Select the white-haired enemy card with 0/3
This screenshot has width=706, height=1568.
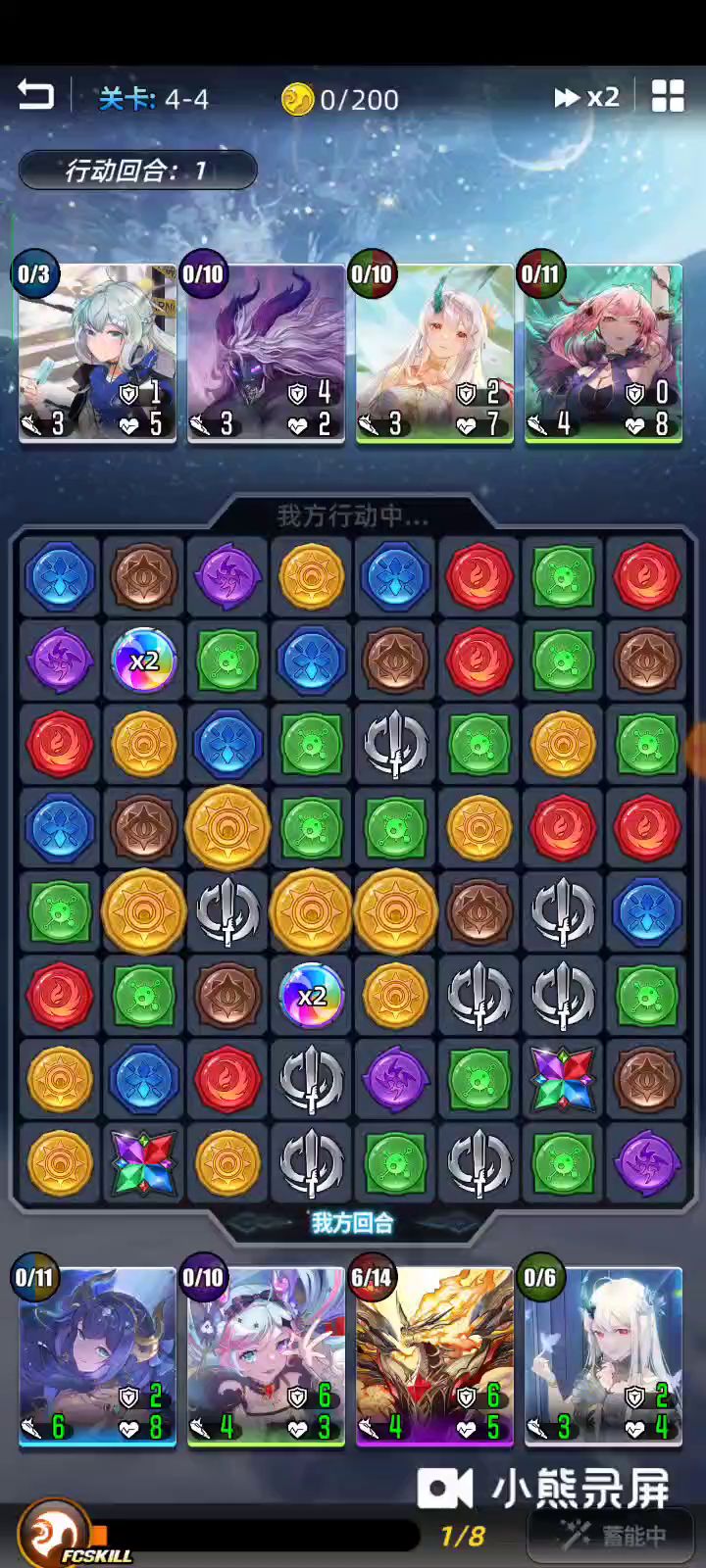pos(96,355)
